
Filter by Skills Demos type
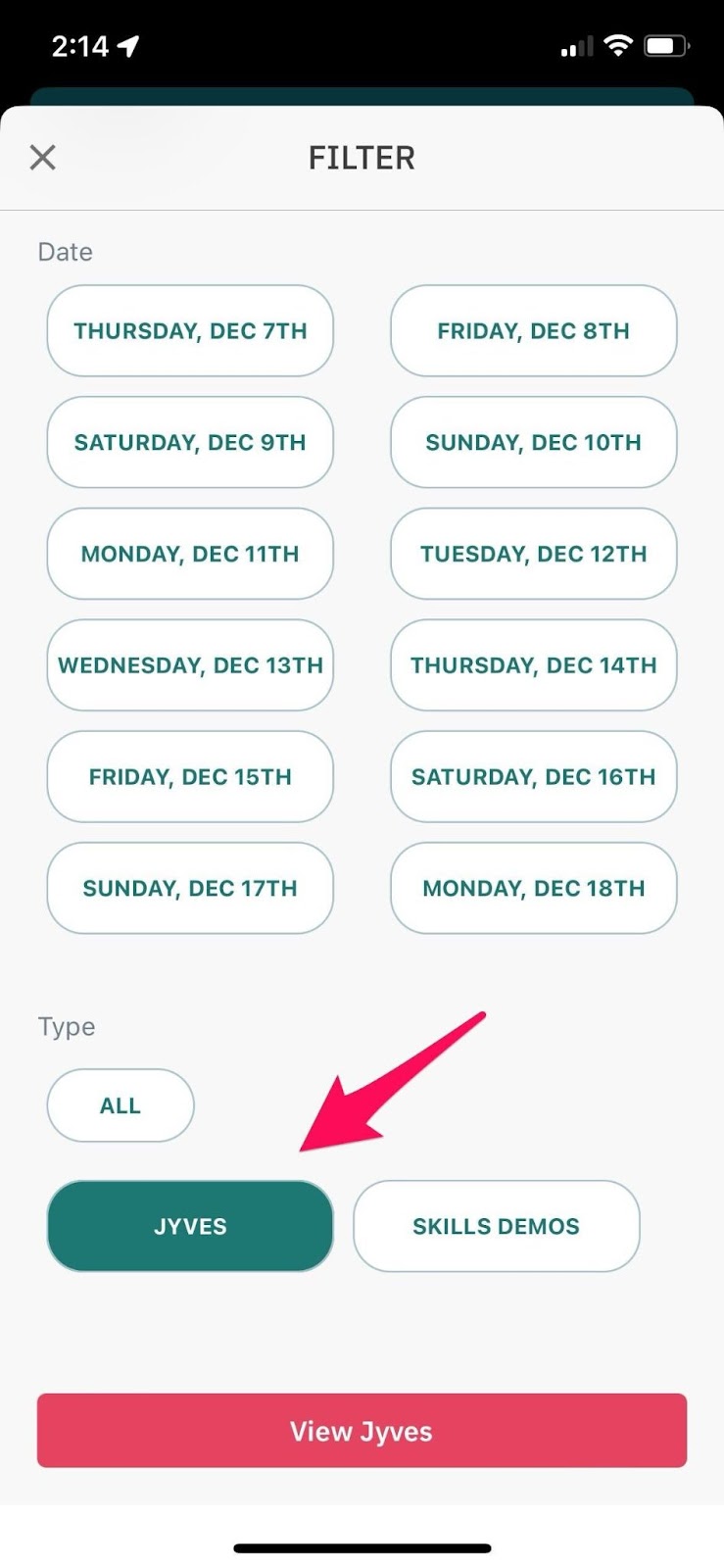497,1226
